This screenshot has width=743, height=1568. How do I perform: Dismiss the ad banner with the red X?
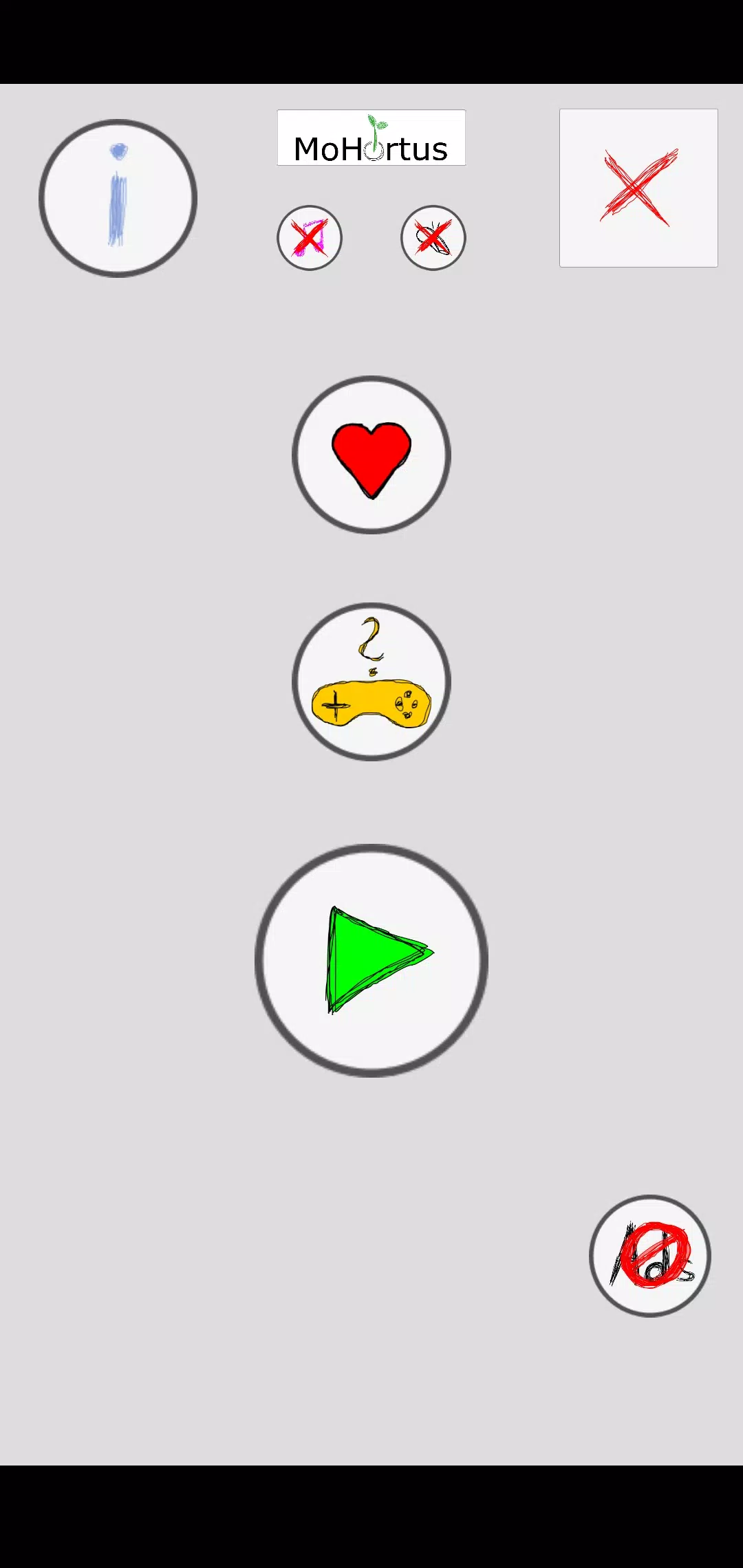point(638,187)
